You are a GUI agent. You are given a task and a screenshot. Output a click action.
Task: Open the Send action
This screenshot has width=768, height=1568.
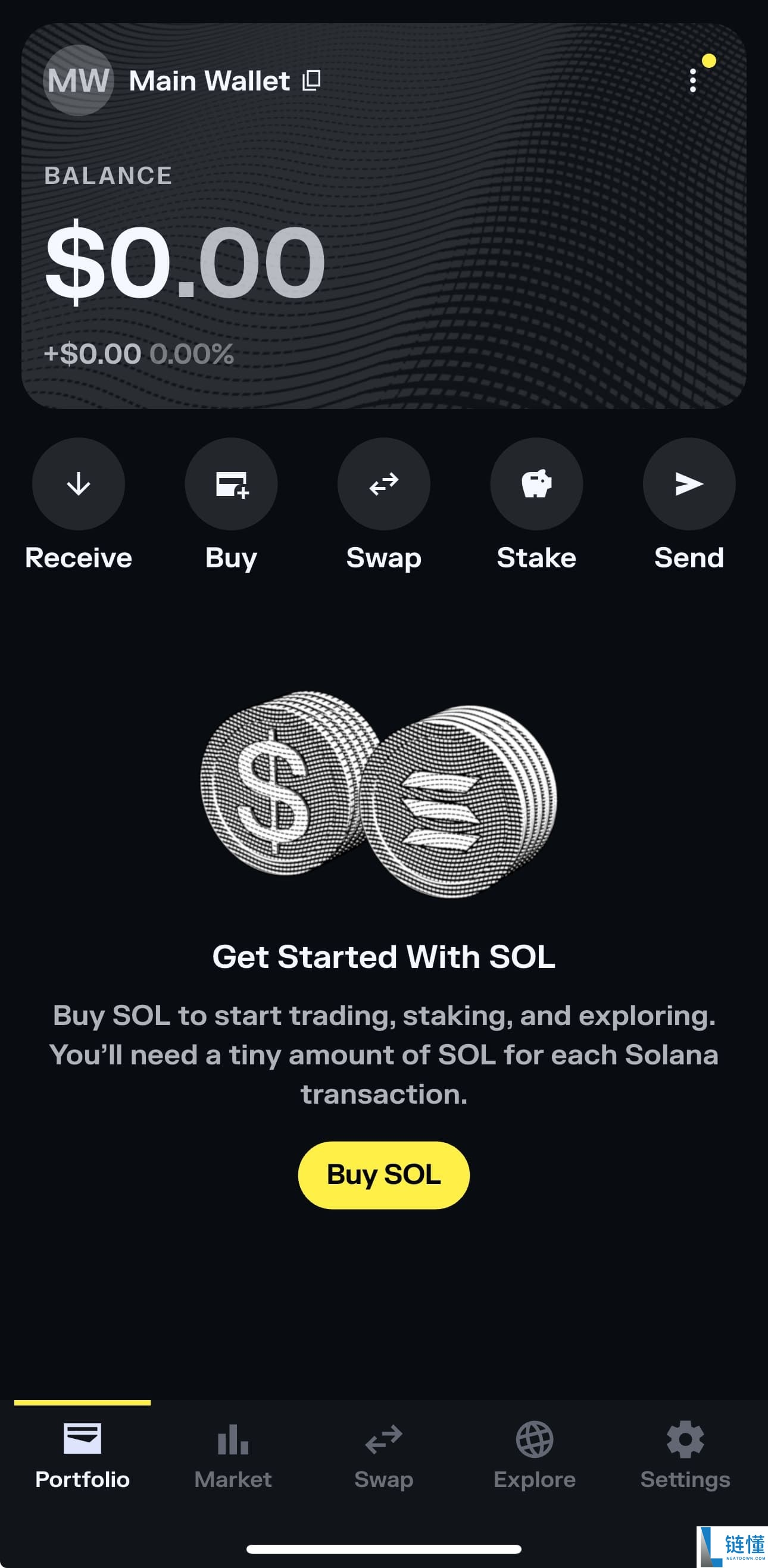689,485
